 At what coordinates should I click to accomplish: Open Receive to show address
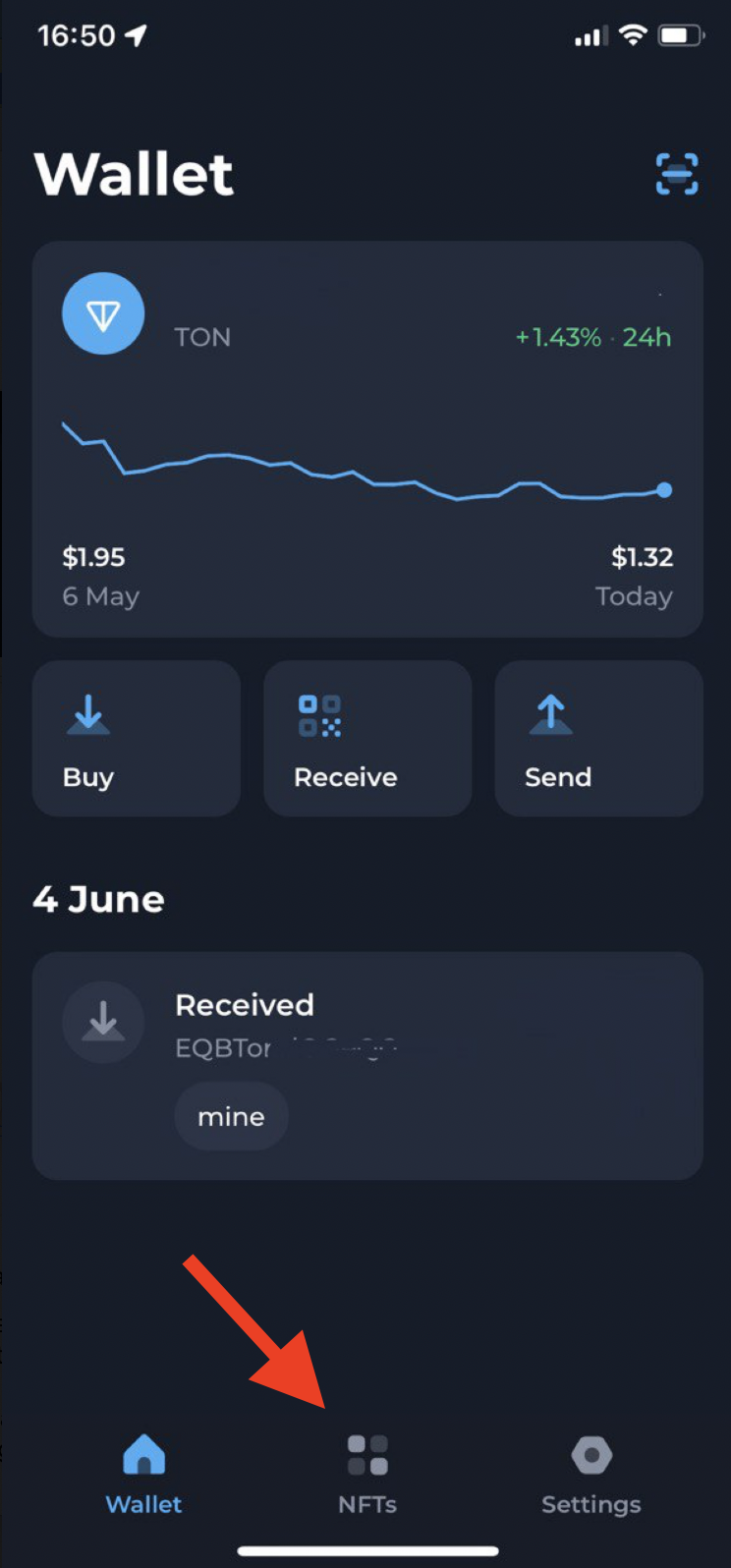point(366,738)
